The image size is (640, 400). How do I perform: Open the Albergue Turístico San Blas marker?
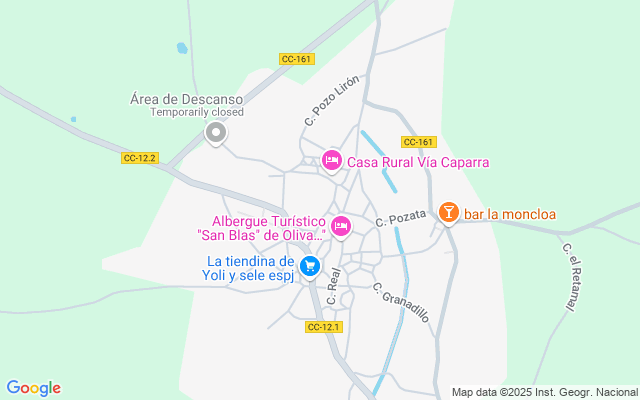[341, 227]
